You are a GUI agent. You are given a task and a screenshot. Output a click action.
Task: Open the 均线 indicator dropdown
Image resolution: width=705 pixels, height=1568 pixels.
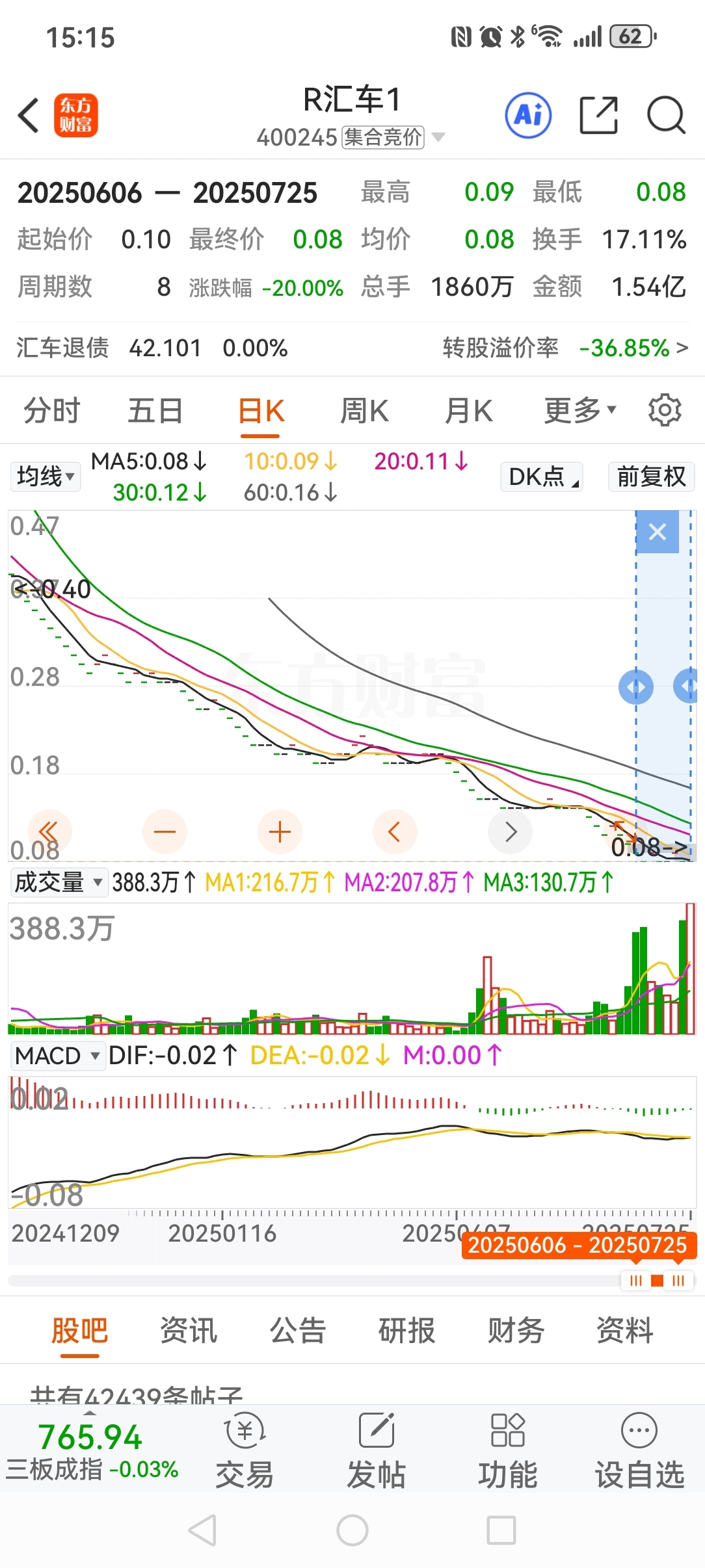click(46, 477)
